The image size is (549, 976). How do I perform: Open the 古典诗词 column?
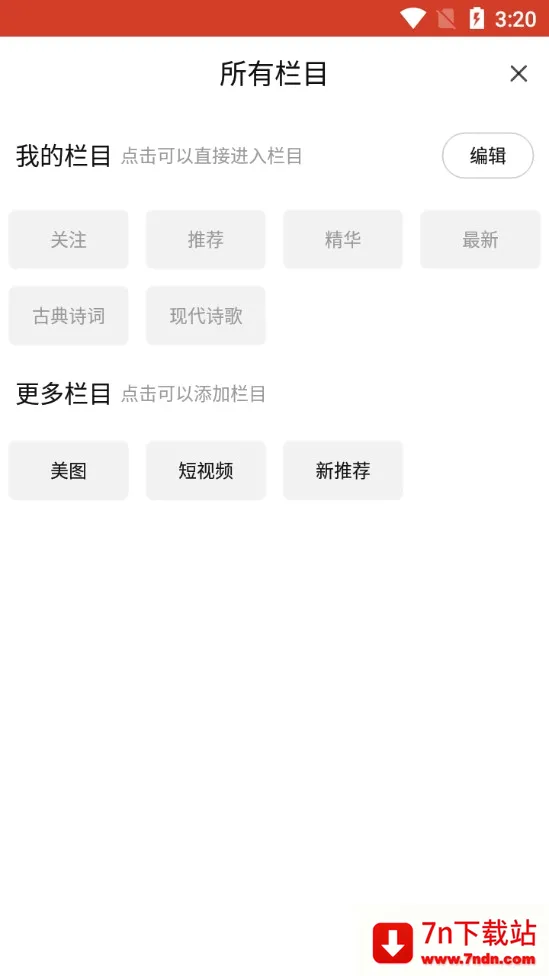pos(68,316)
